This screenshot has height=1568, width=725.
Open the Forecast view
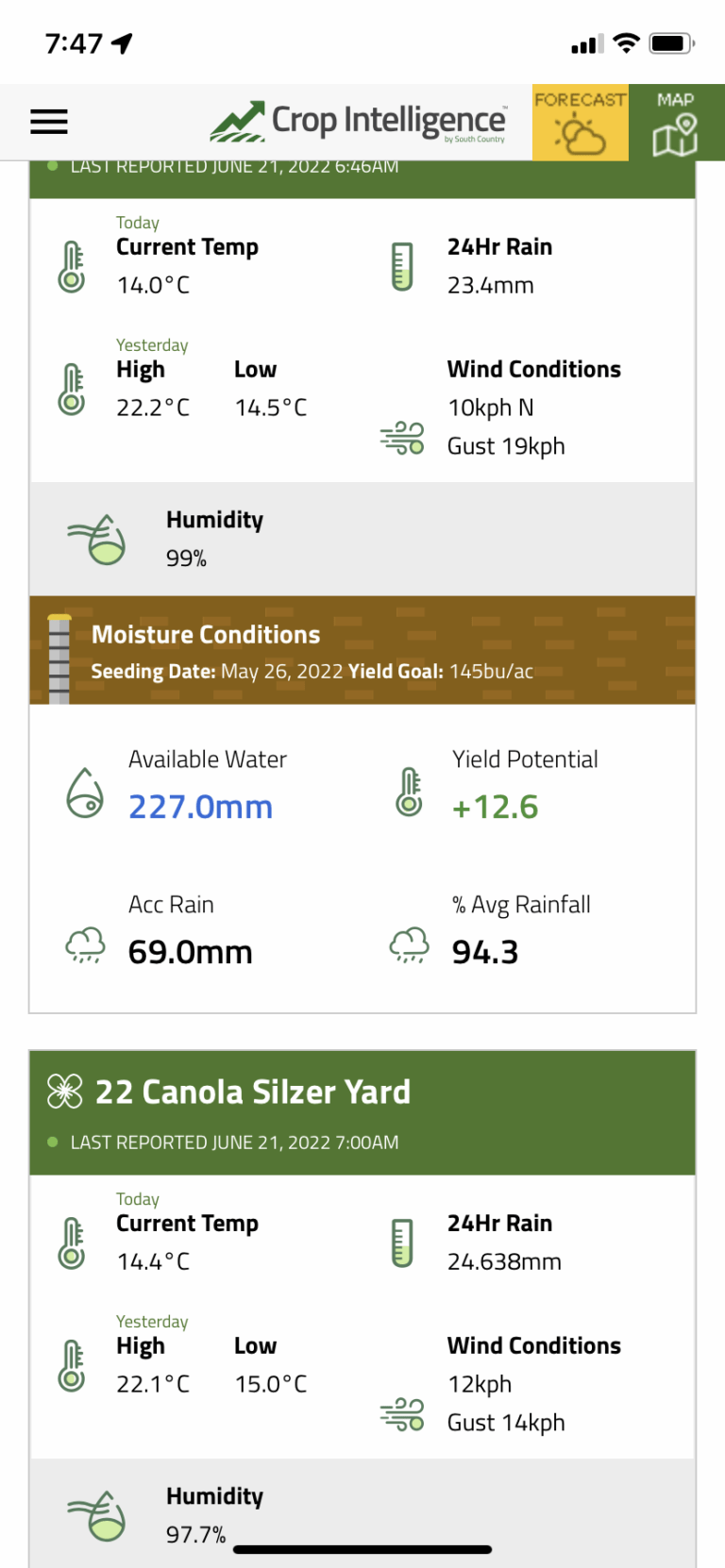[581, 122]
